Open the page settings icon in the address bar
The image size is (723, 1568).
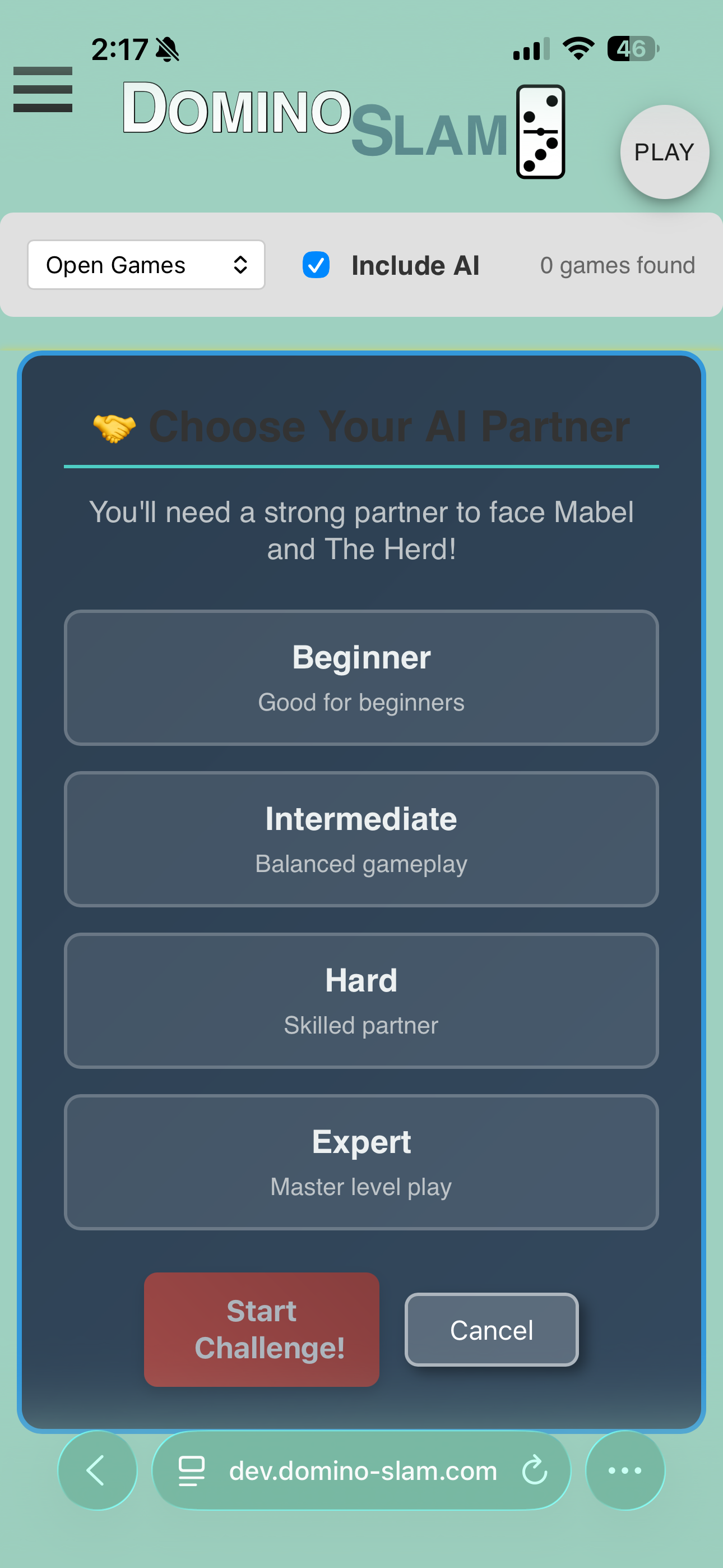pyautogui.click(x=191, y=1470)
